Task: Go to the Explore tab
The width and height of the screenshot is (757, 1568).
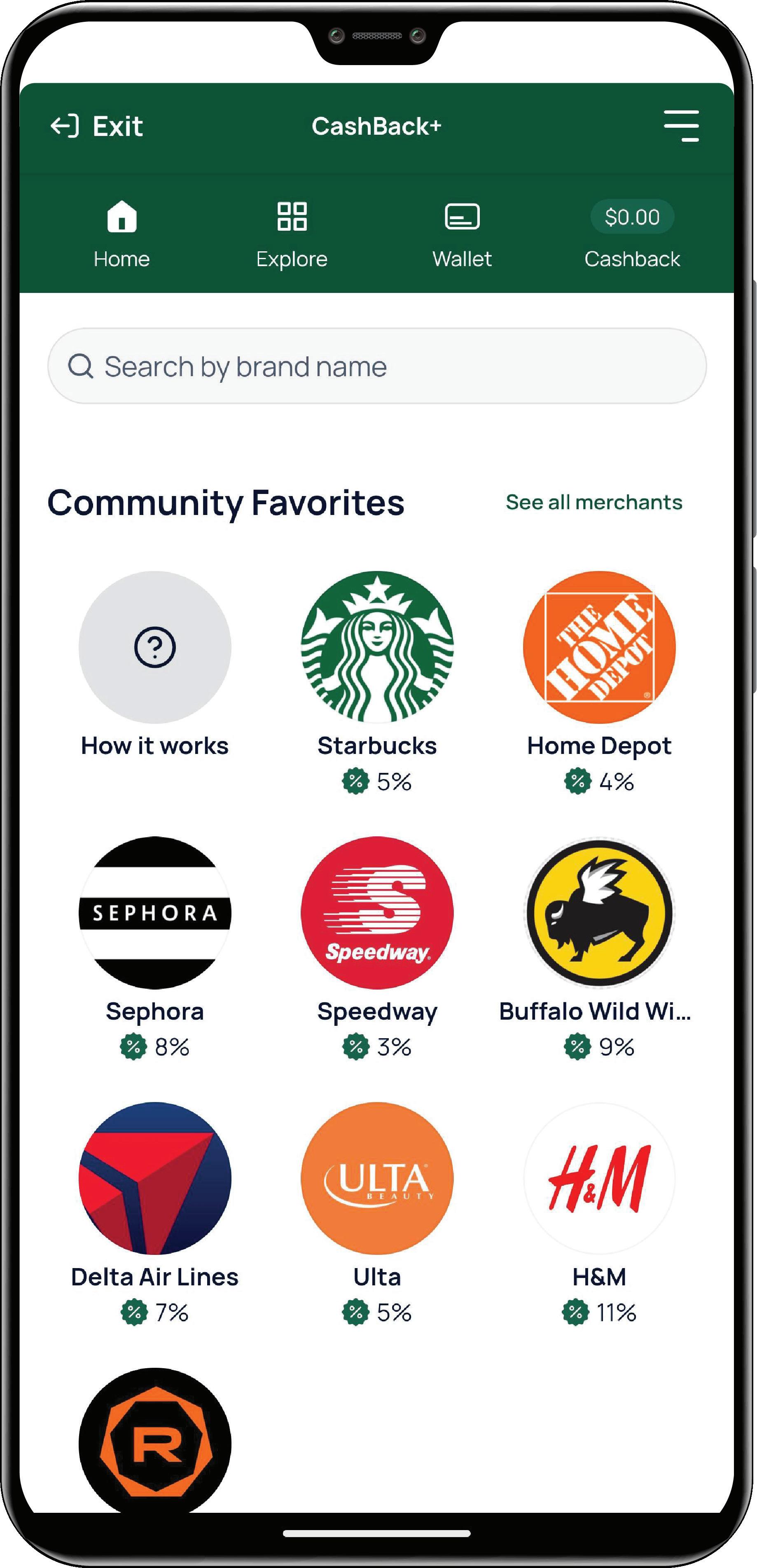Action: pos(292,234)
